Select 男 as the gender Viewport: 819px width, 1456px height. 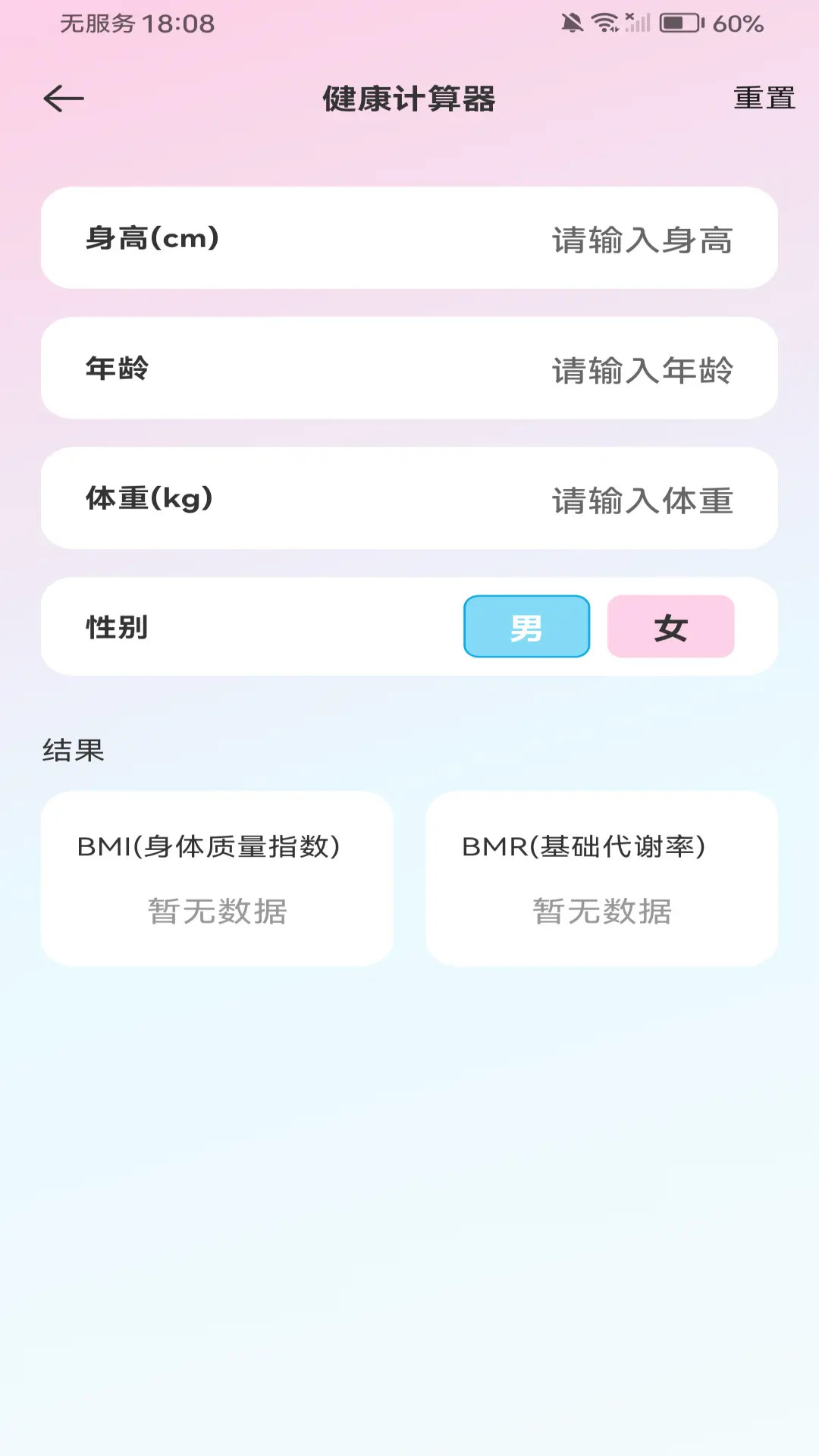526,626
